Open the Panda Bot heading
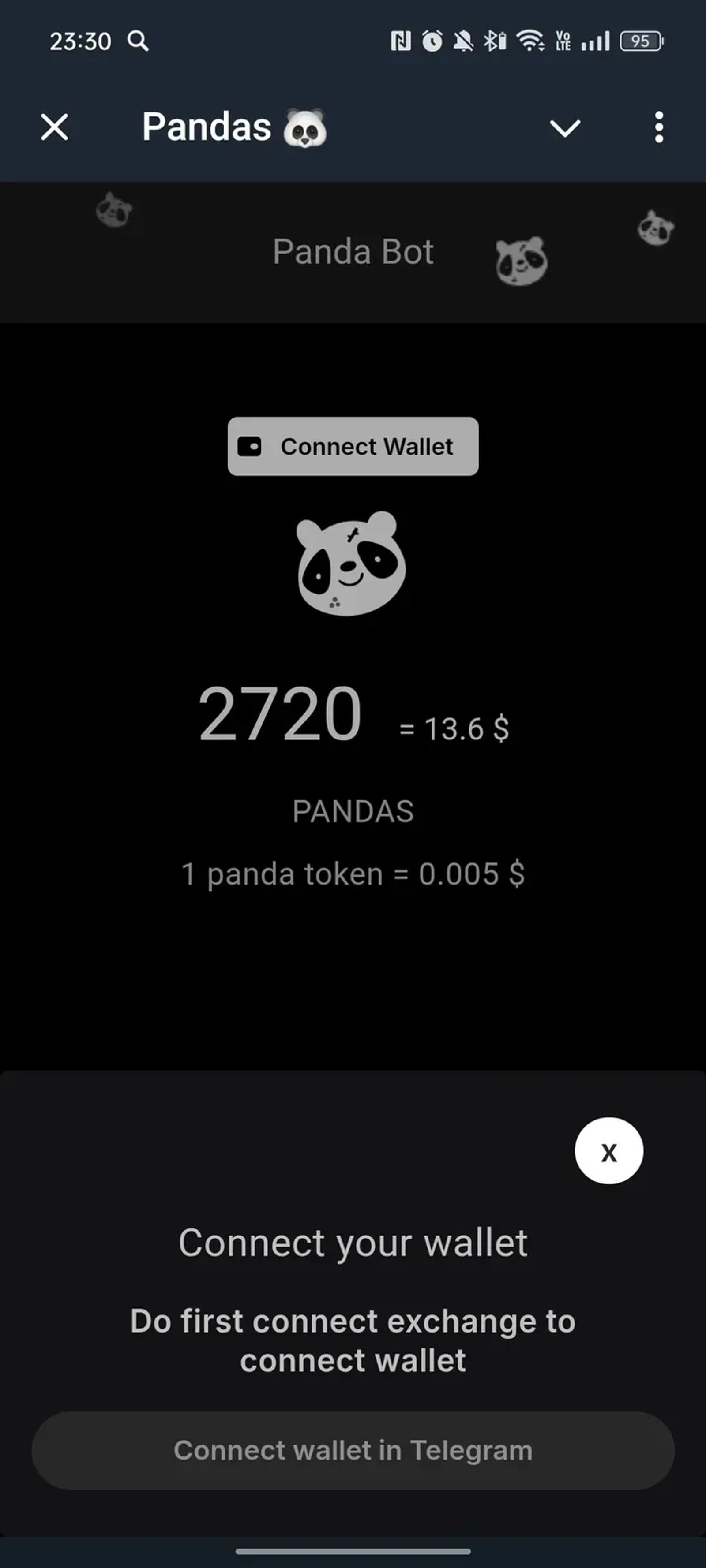706x1568 pixels. [353, 252]
